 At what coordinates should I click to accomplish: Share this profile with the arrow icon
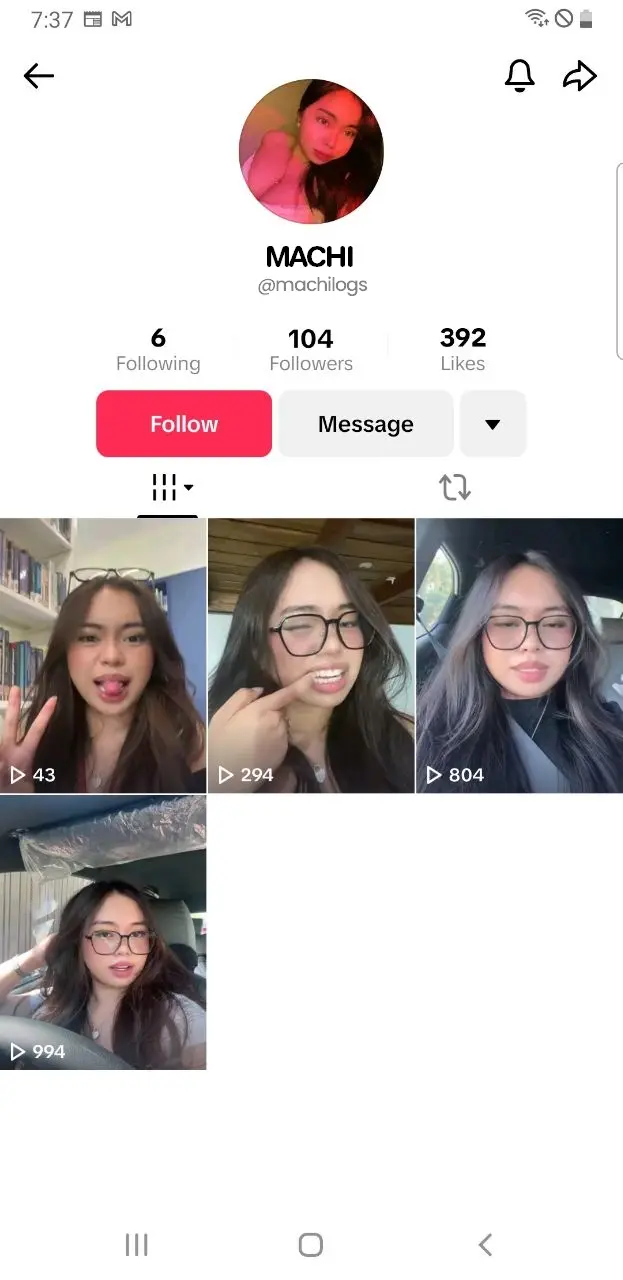(579, 76)
